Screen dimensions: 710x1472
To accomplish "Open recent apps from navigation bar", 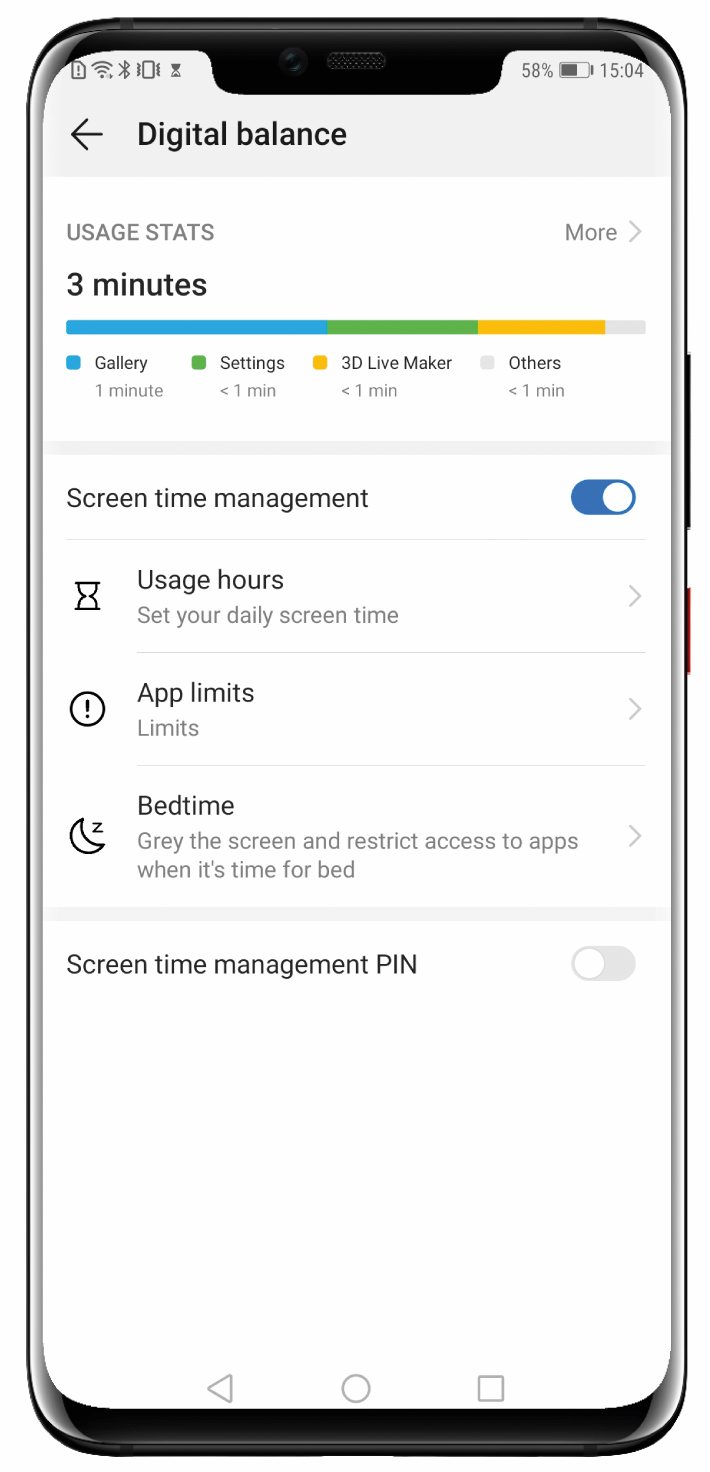I will pos(491,1388).
